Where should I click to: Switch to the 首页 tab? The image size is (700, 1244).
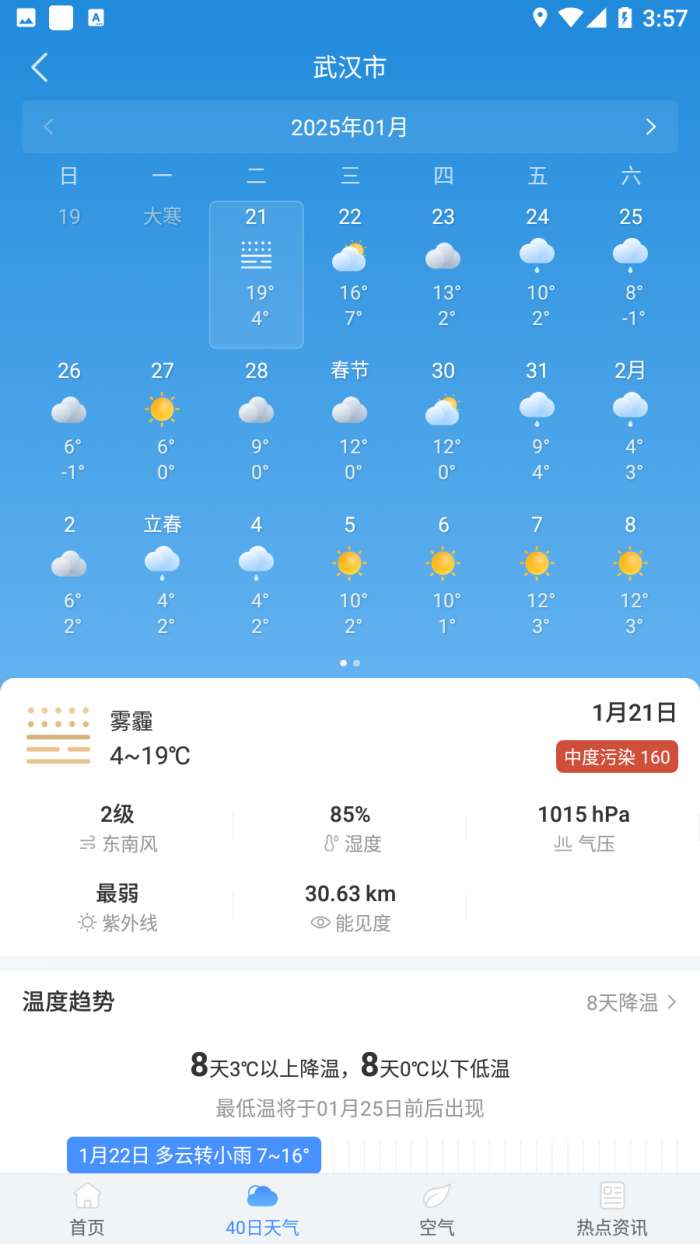(x=87, y=1209)
